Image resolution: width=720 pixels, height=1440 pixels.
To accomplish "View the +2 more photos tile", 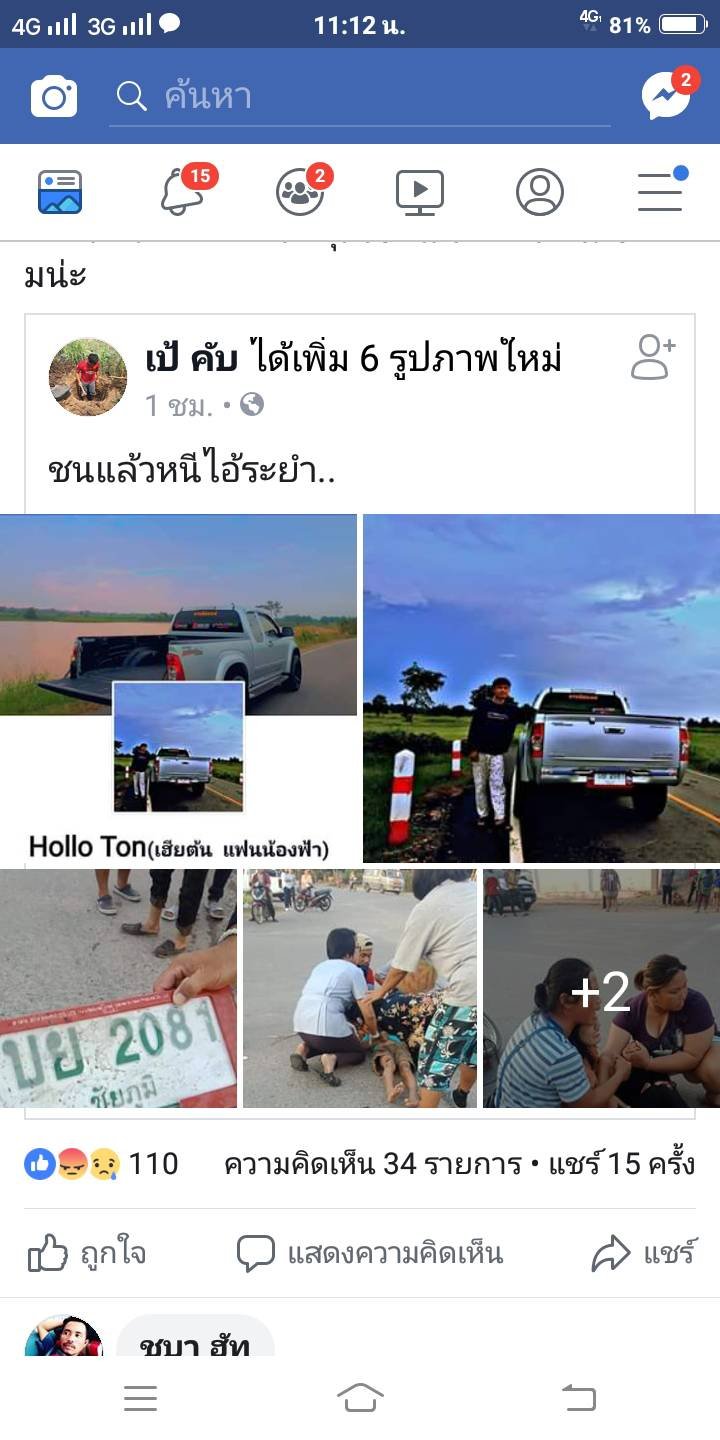I will pyautogui.click(x=601, y=988).
